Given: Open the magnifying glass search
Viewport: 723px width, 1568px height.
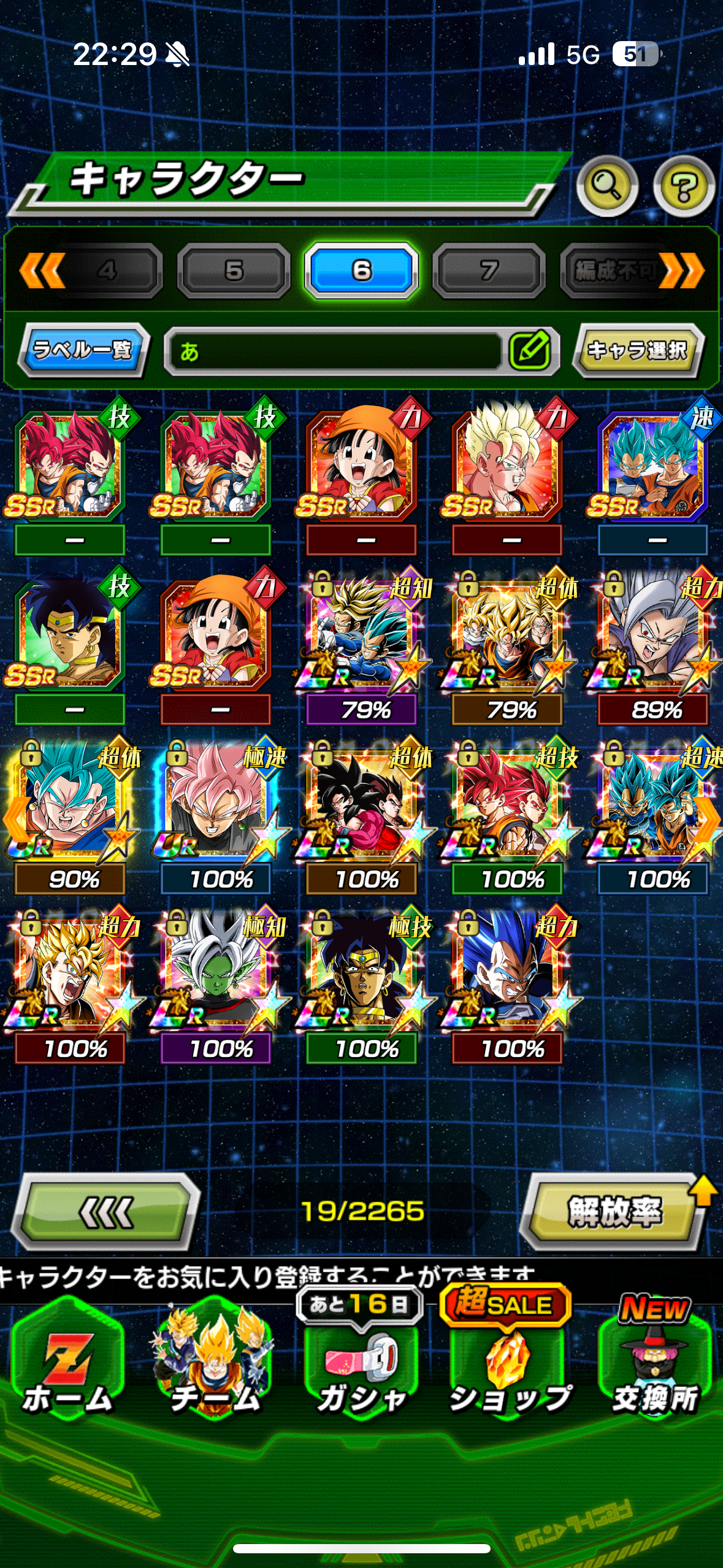Looking at the screenshot, I should tap(607, 186).
